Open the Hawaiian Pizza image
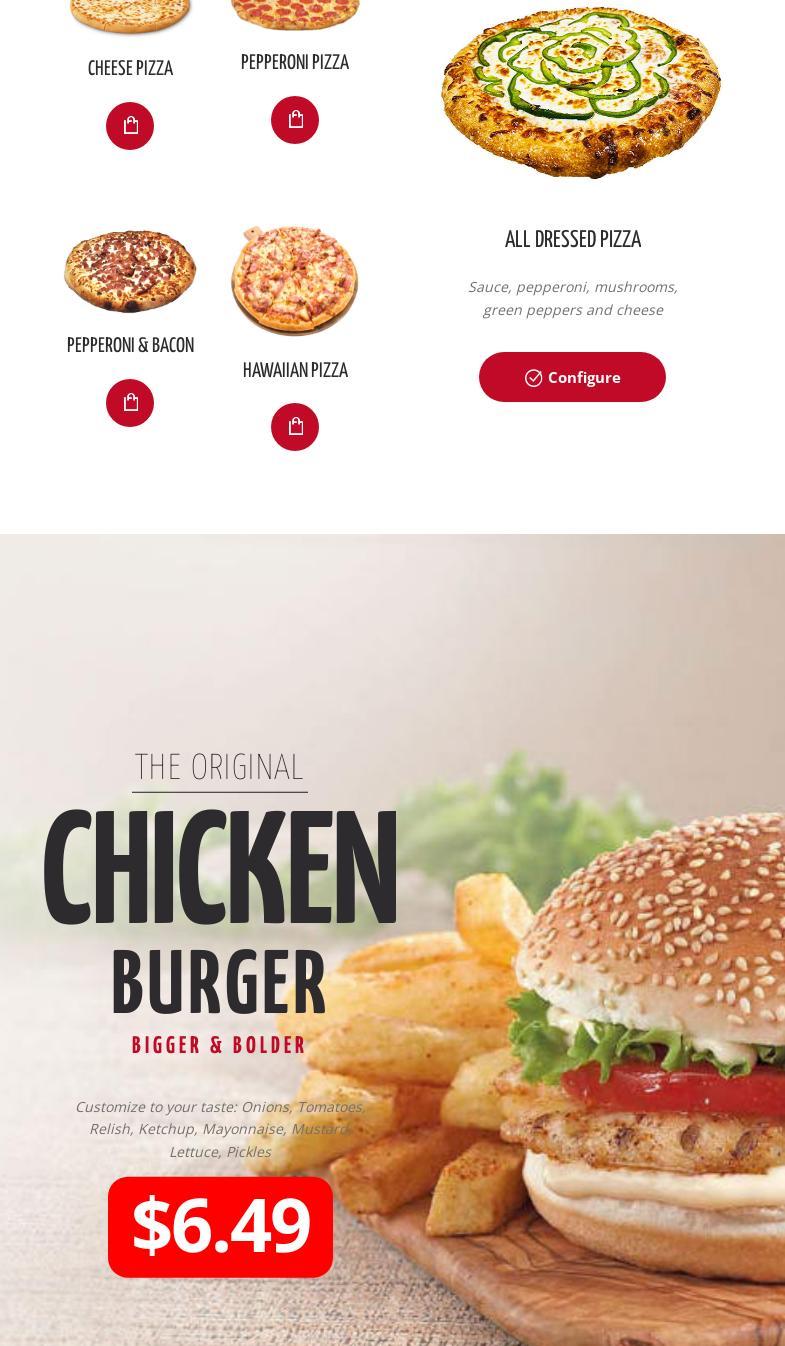The width and height of the screenshot is (785, 1346). 295,280
